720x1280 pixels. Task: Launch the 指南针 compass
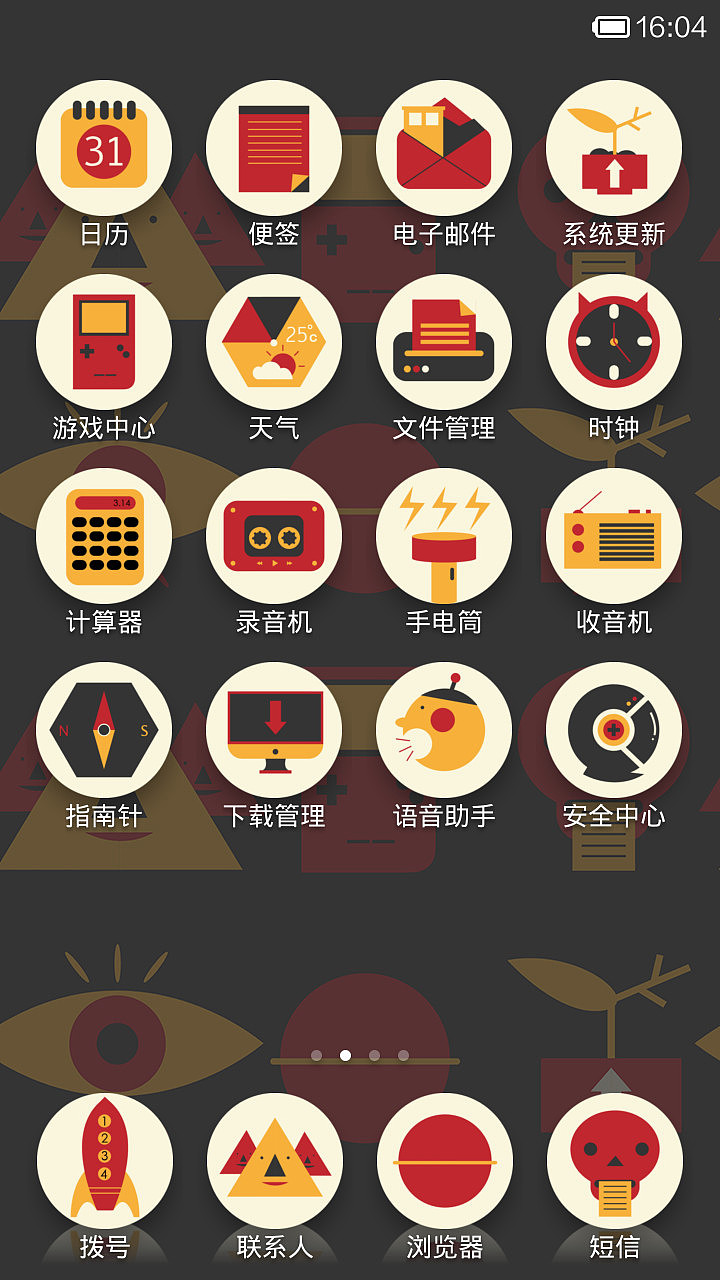tap(104, 730)
